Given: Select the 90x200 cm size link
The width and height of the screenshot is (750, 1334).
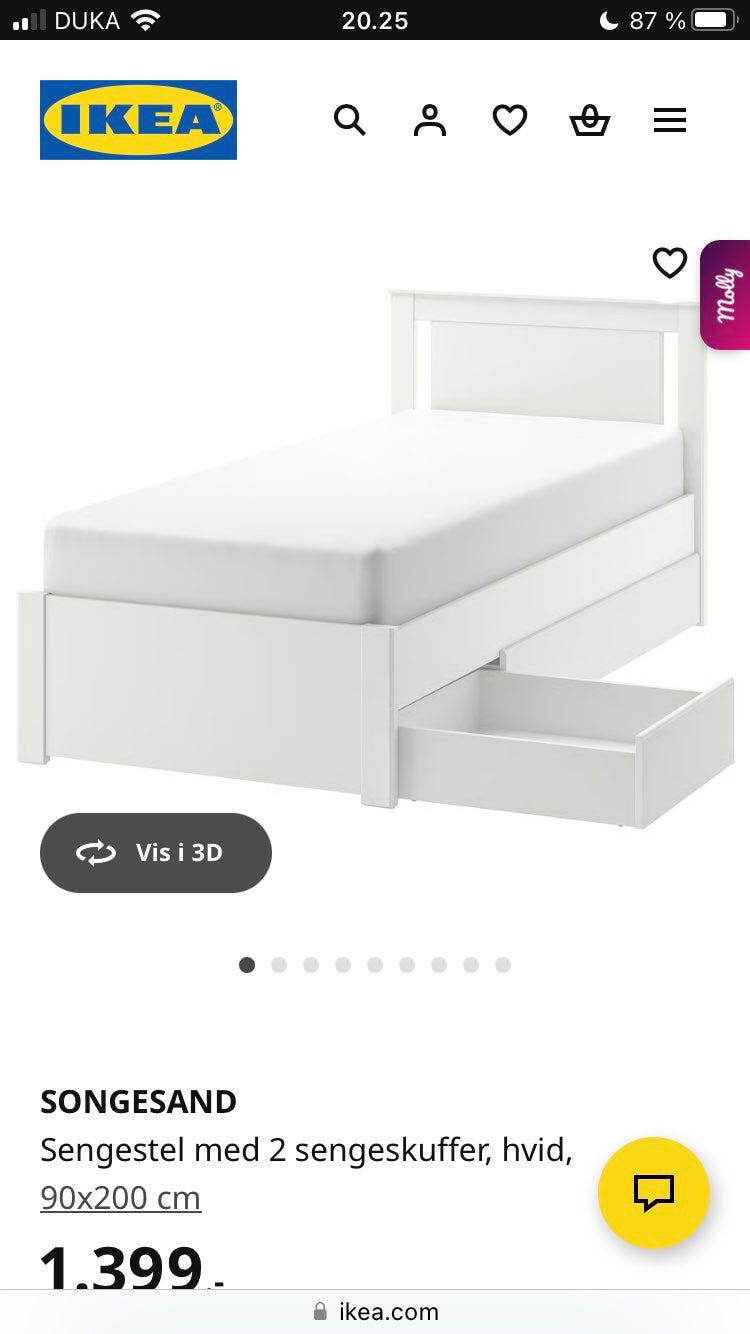Looking at the screenshot, I should point(121,1198).
